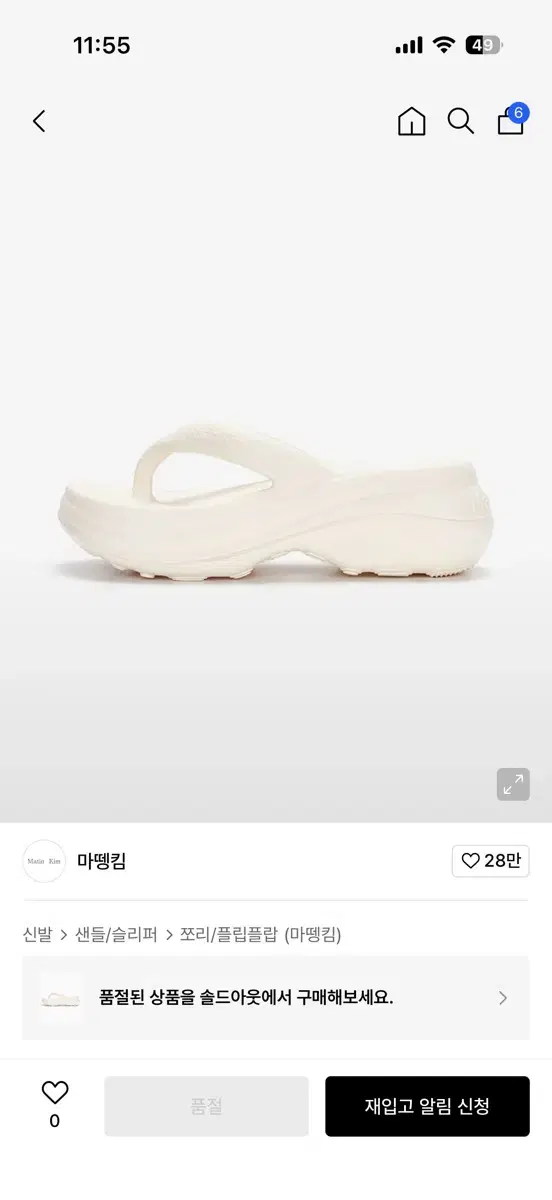
Task: Tap the greyed-out 품절 button
Action: click(x=206, y=1106)
